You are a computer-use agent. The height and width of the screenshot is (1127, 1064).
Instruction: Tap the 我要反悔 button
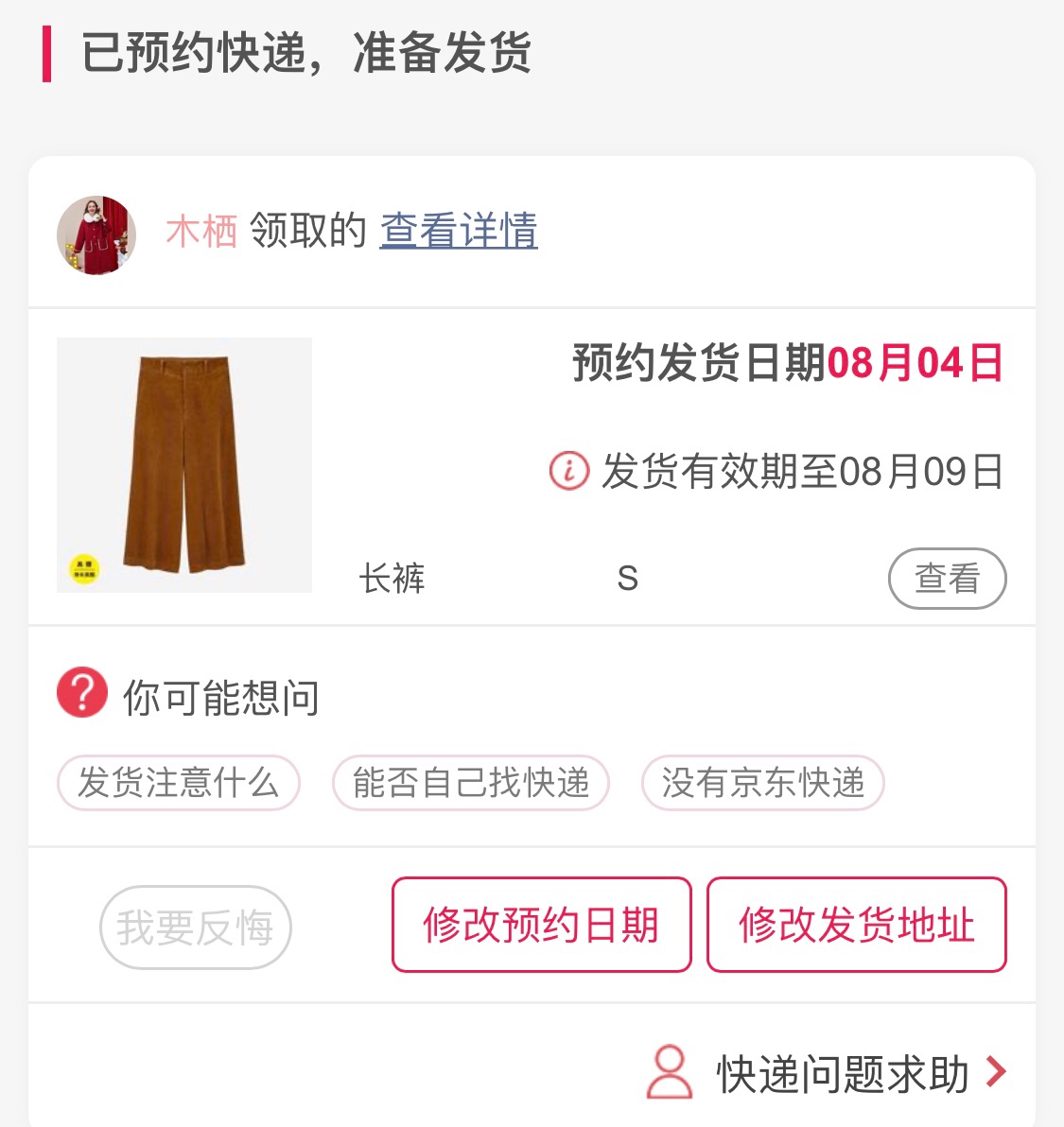(195, 928)
